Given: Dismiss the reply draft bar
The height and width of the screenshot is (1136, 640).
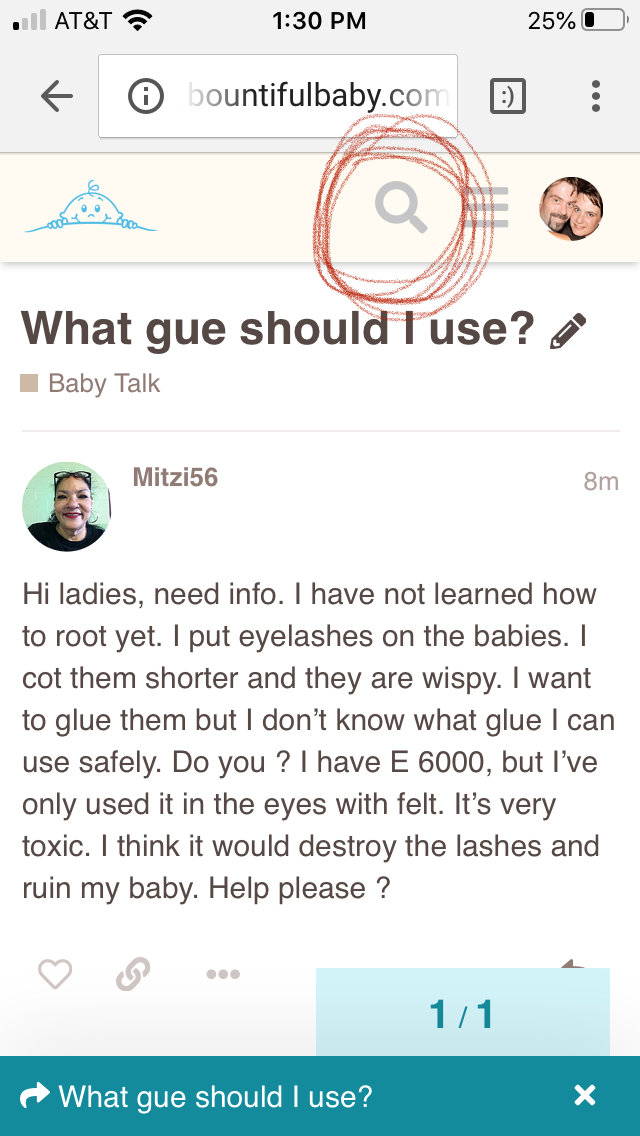Looking at the screenshot, I should (x=585, y=1096).
